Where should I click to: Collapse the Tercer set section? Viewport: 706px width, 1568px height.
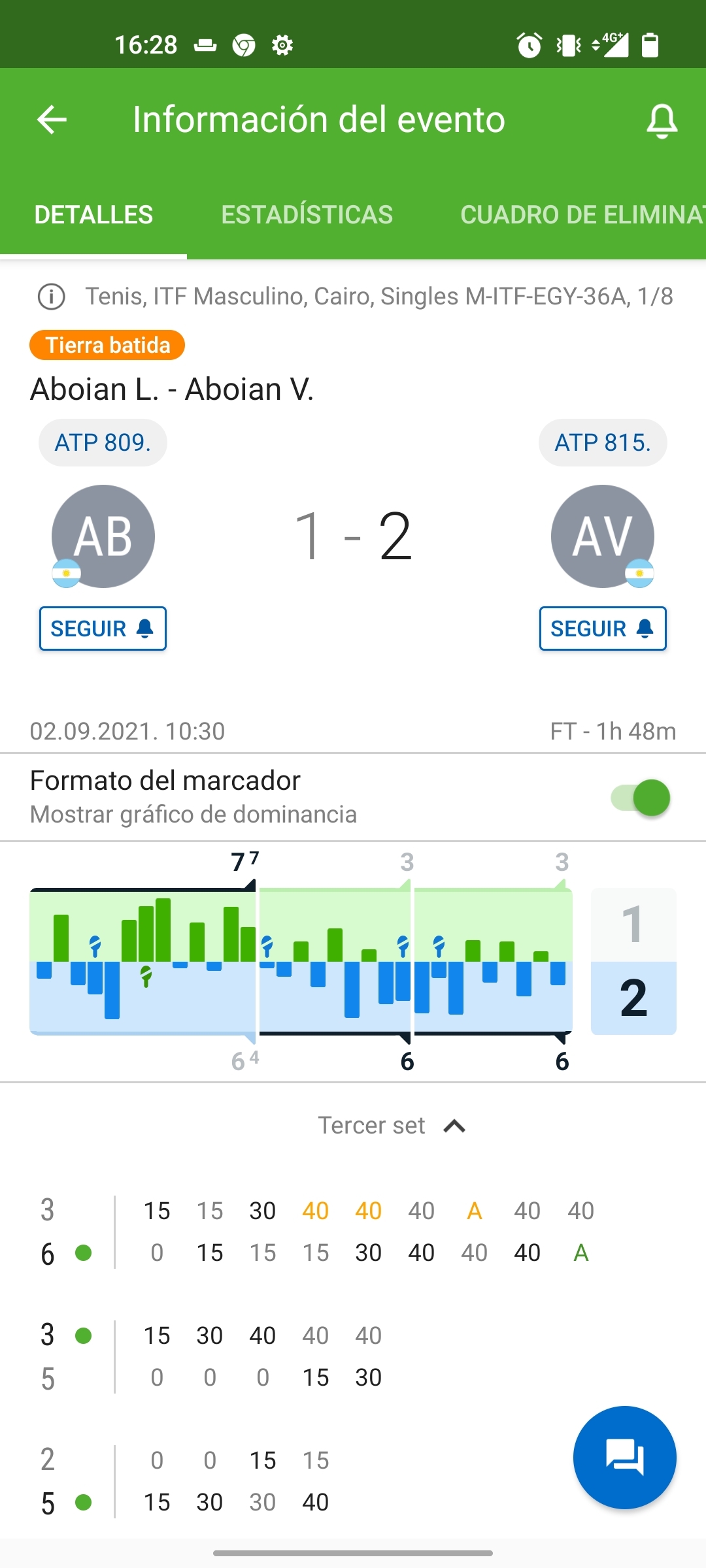[x=392, y=1126]
